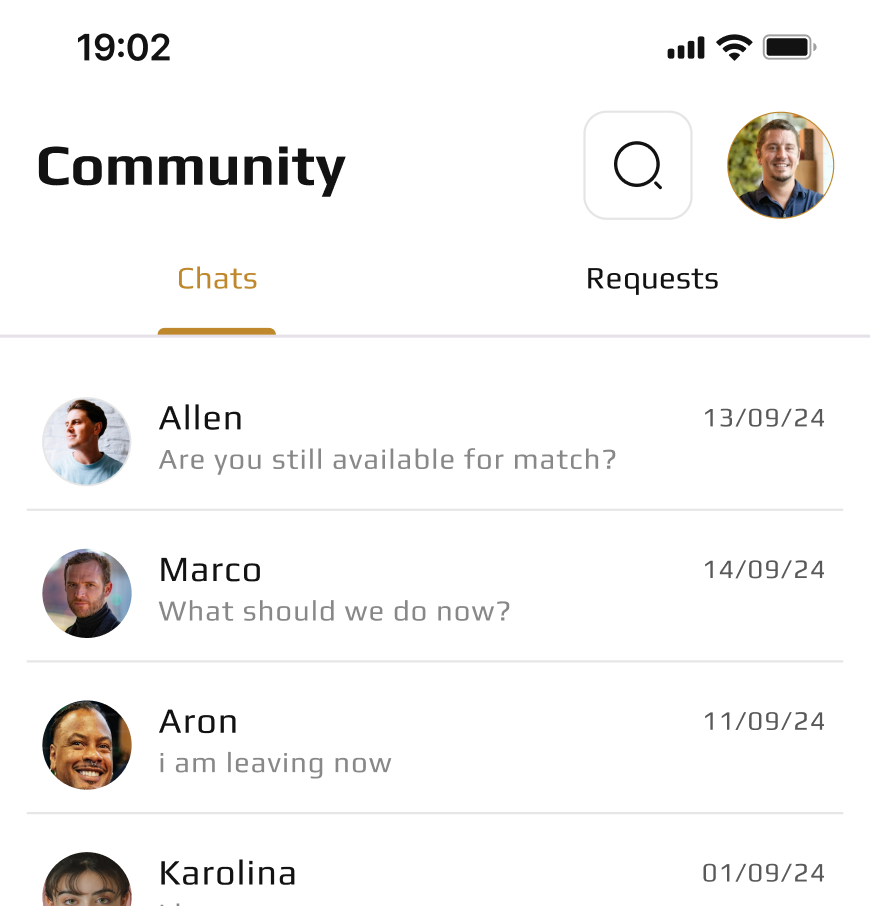This screenshot has width=870, height=906.
Task: Open Allen's profile picture
Action: 86,441
